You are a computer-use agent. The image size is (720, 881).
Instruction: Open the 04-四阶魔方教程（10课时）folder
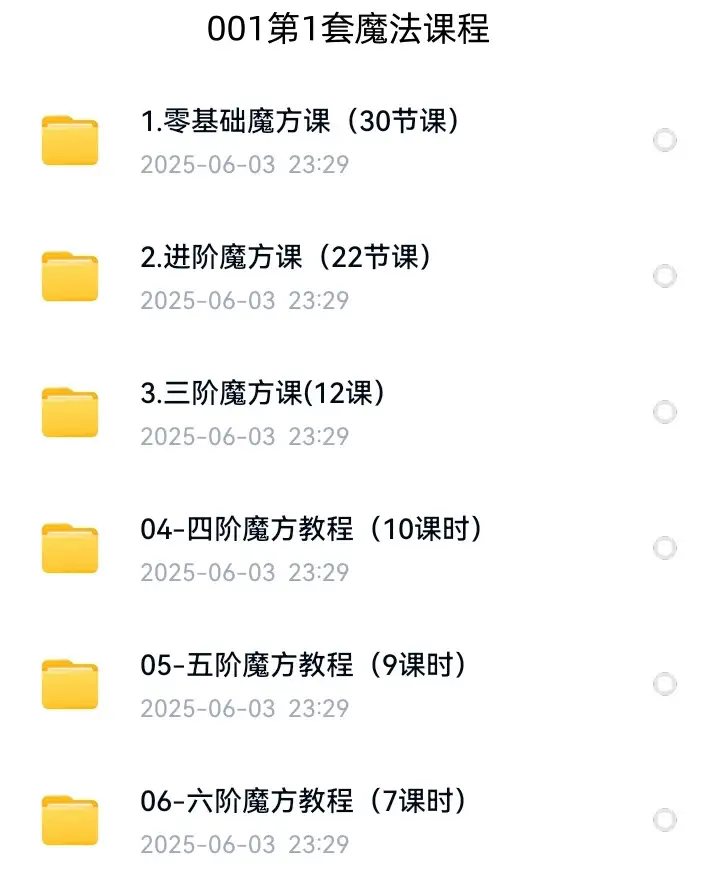click(x=311, y=530)
